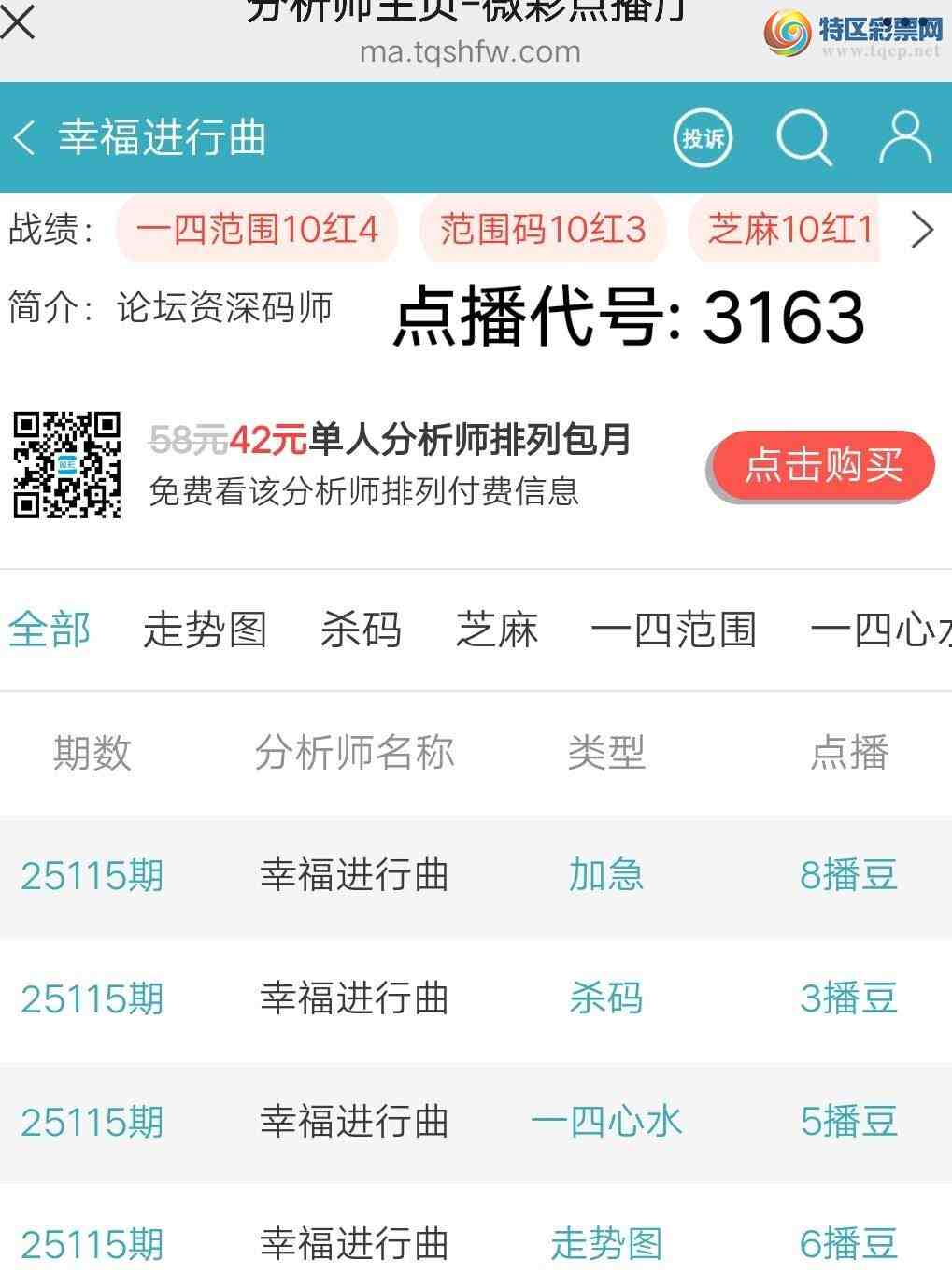952x1288 pixels.
Task: Scan the QR code image
Action: (66, 464)
